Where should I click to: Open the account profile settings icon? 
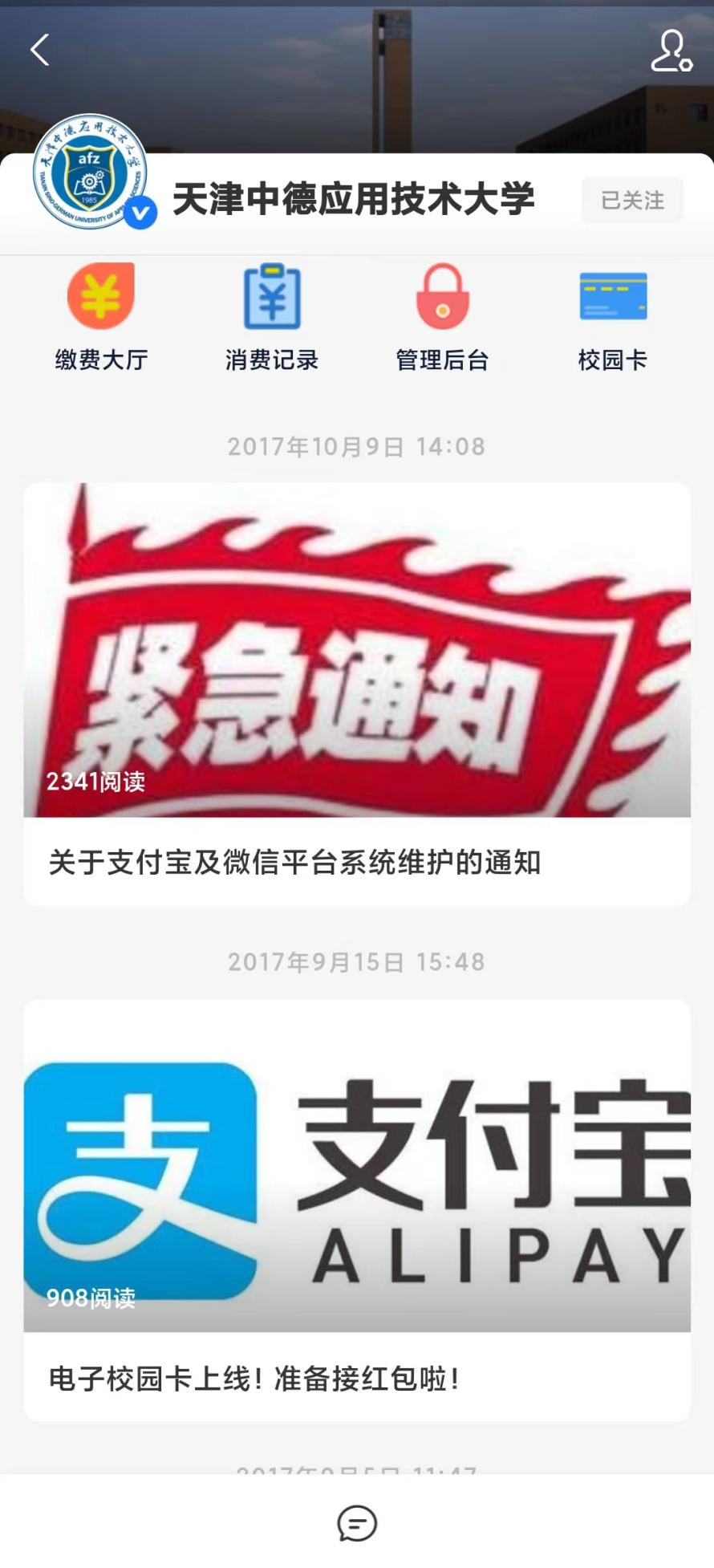[671, 51]
